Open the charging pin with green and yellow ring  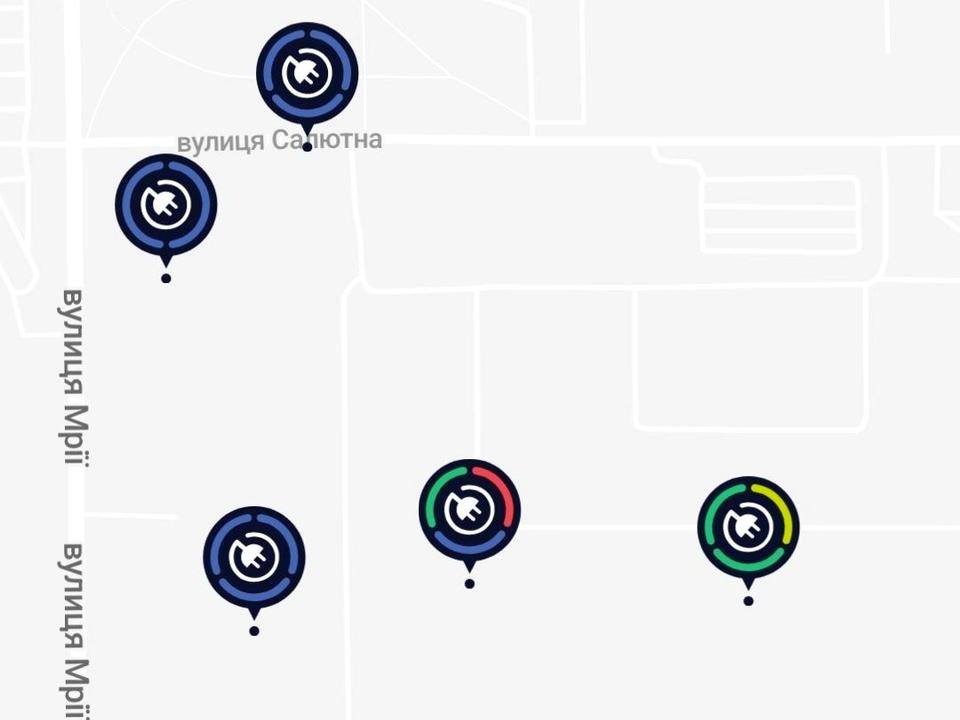(x=748, y=527)
